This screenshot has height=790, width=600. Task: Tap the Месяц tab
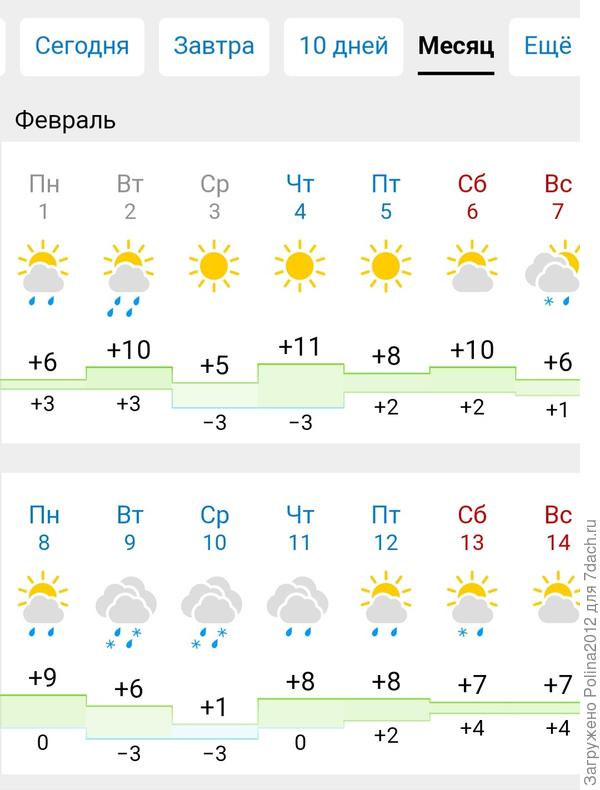[x=456, y=46]
